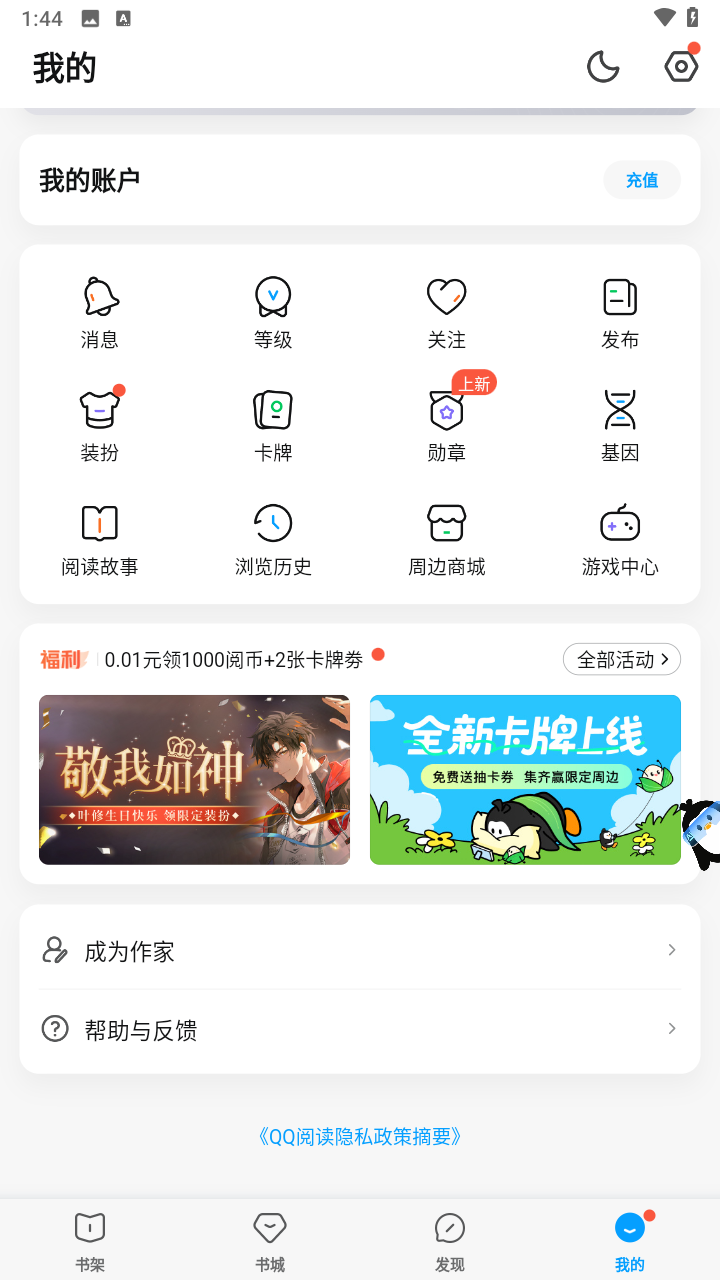Open the 装扮 dress-up section
This screenshot has width=720, height=1280.
[100, 425]
